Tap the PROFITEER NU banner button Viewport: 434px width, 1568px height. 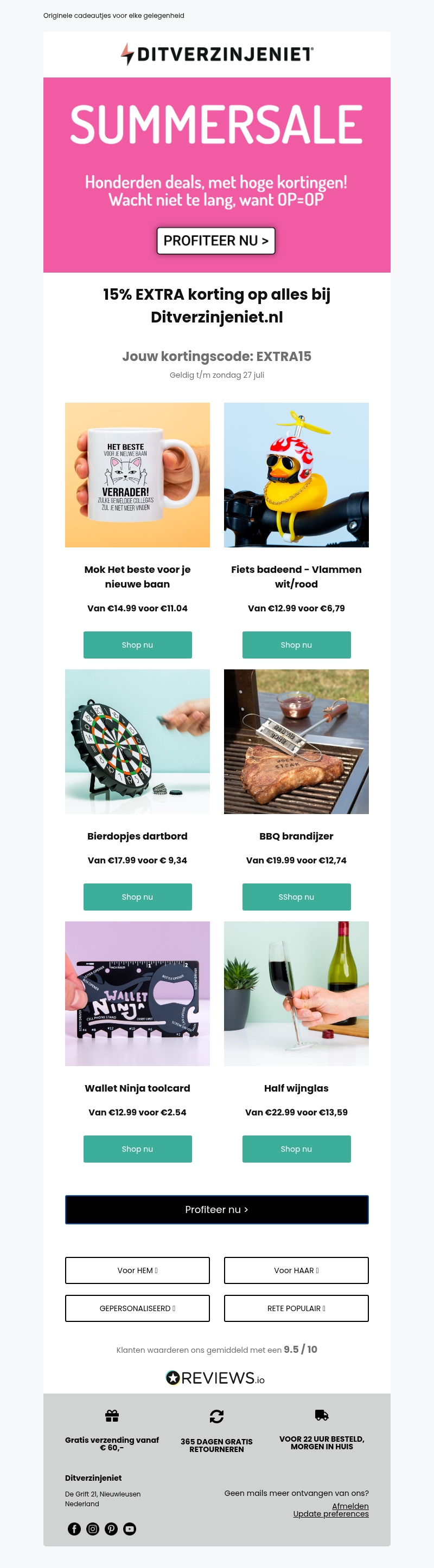click(x=216, y=241)
